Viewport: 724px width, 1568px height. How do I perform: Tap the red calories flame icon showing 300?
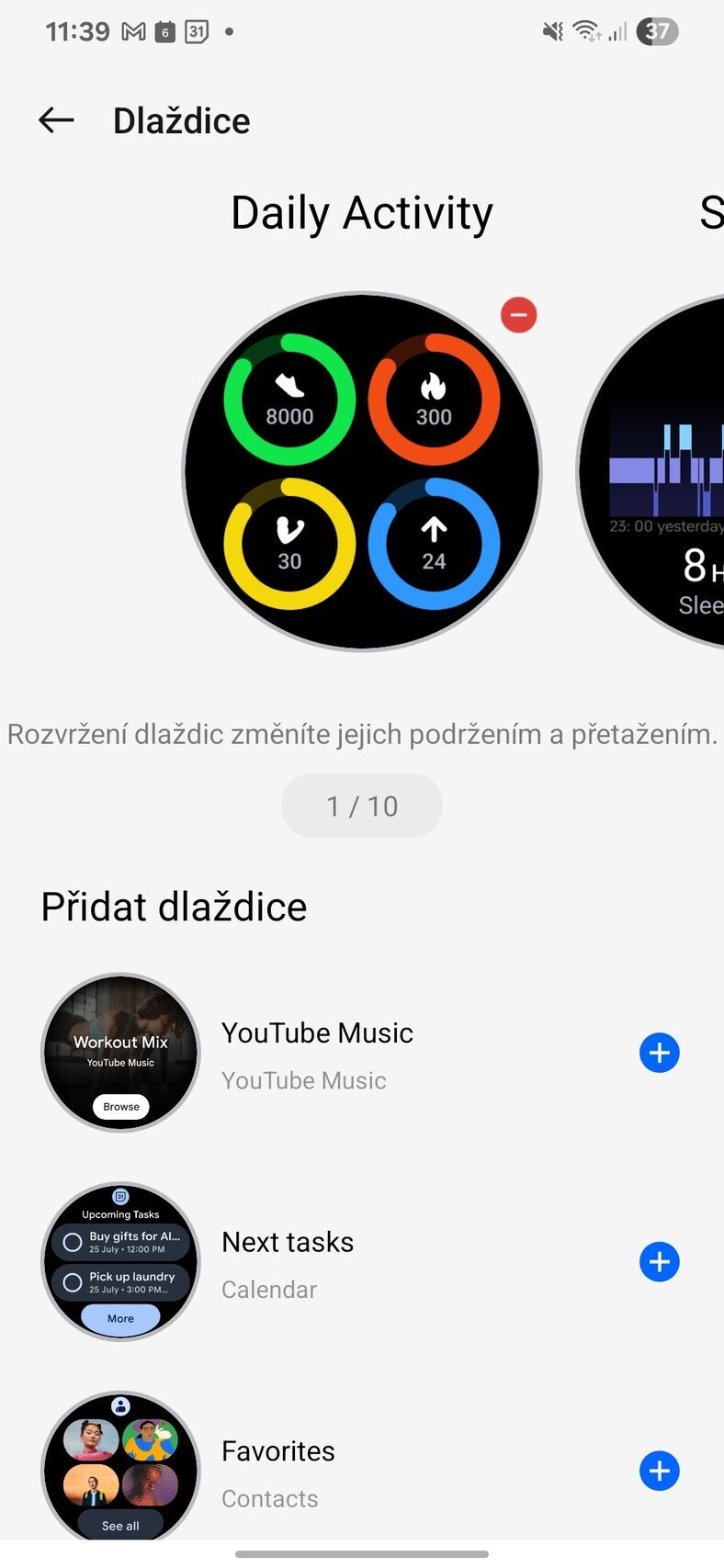pos(434,399)
